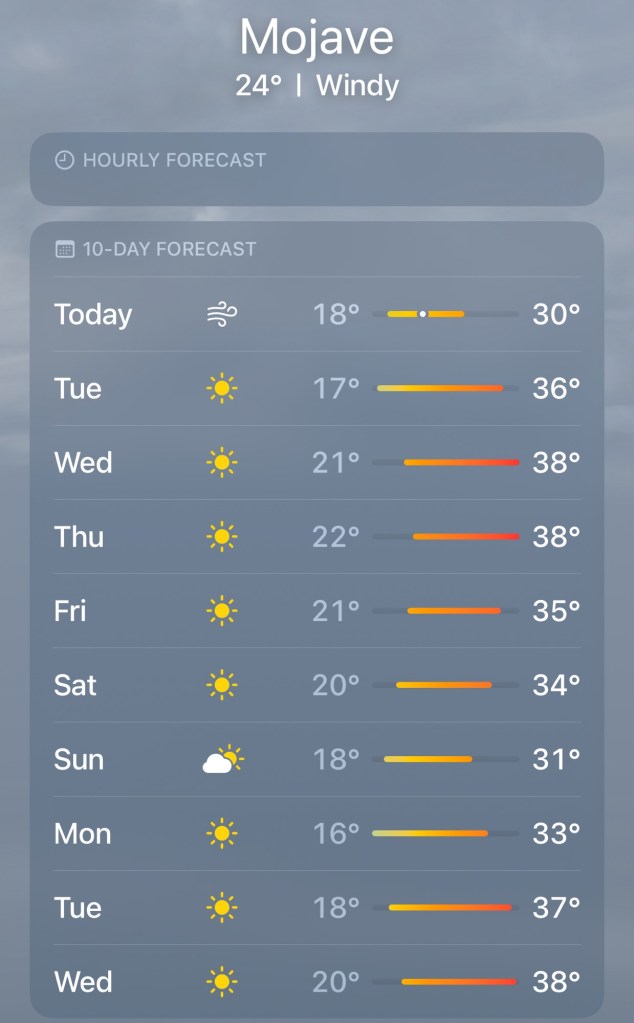
Task: View Monday's forecast details
Action: 316,833
